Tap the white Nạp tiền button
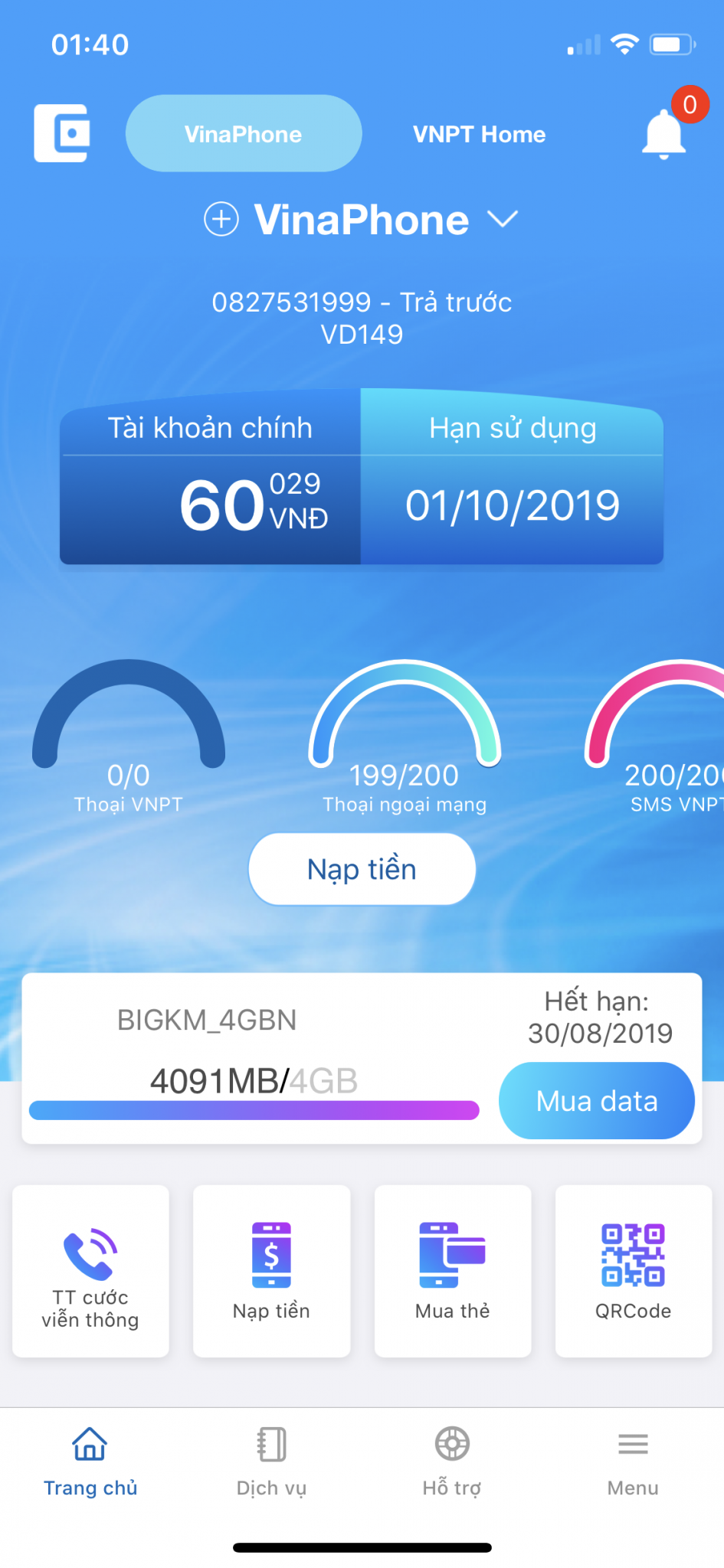 (362, 869)
